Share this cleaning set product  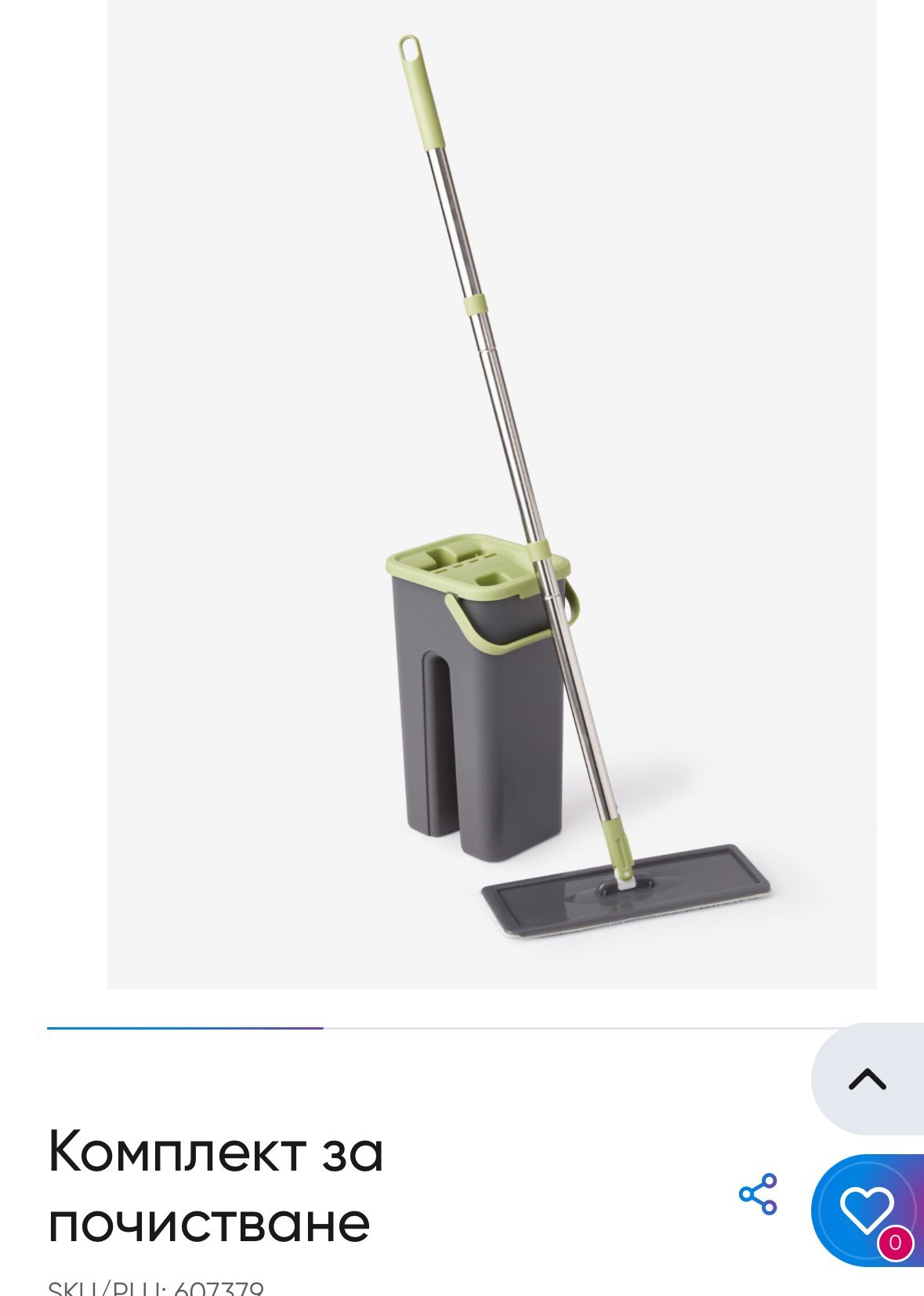[758, 1194]
